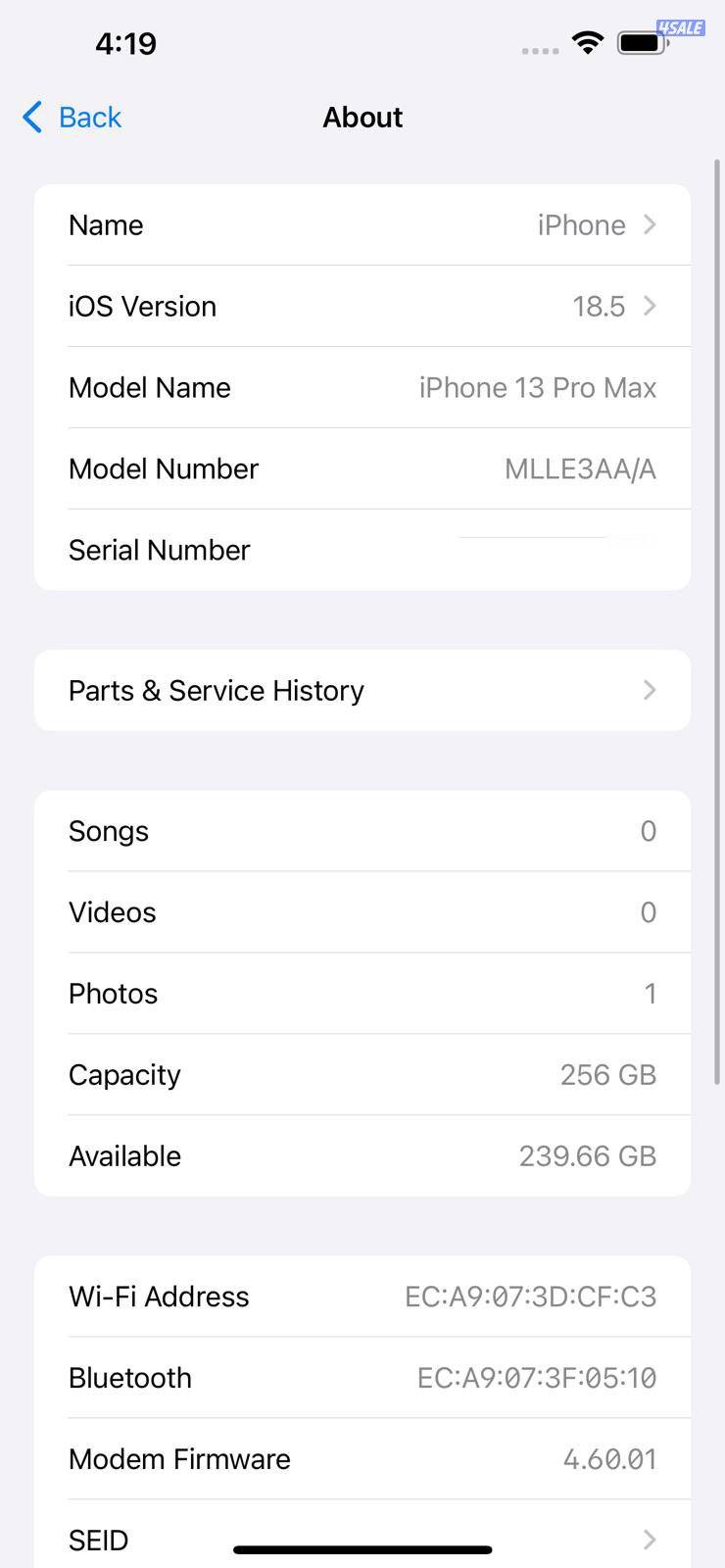The image size is (725, 1568).
Task: Tap the Back button to return to Settings
Action: tap(71, 117)
